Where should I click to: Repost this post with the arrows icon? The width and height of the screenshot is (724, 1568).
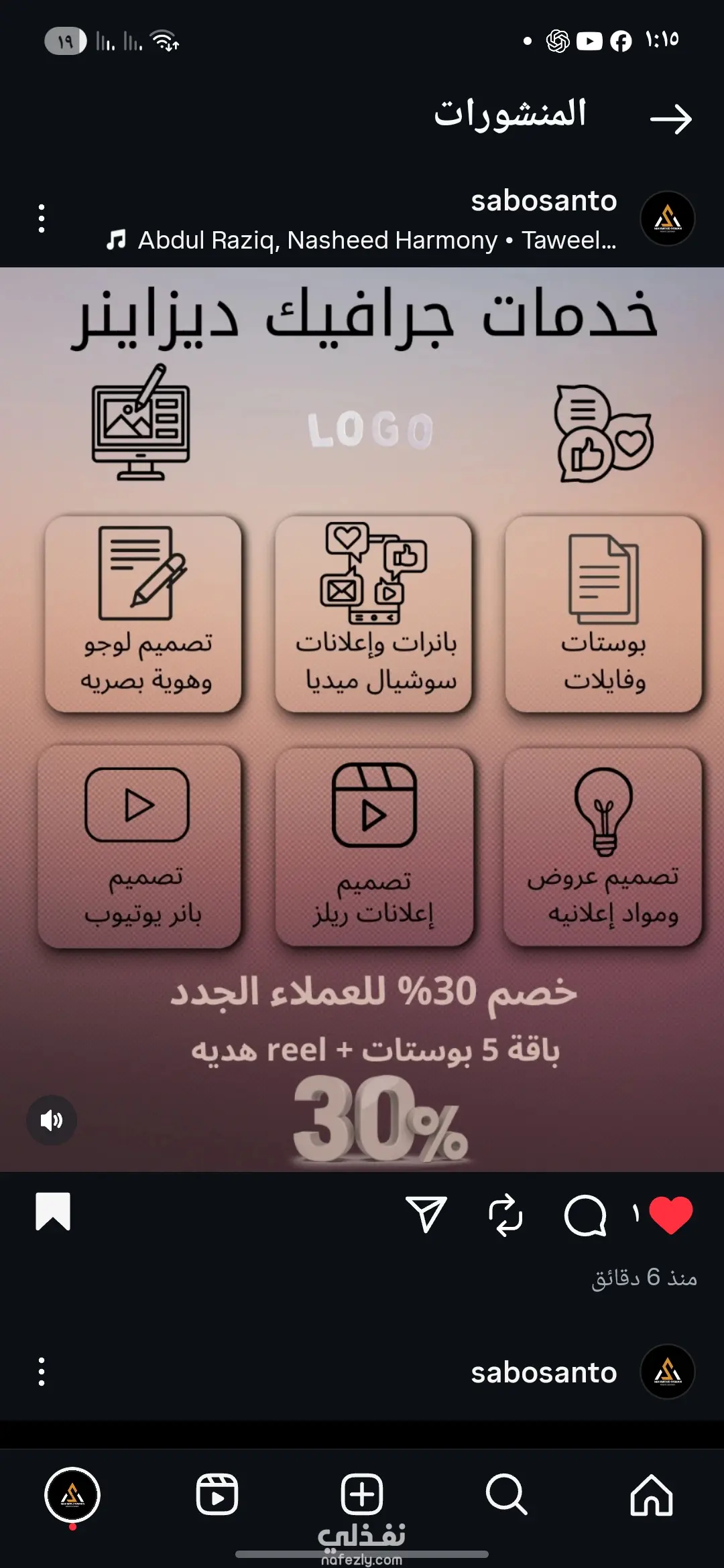pos(505,1214)
